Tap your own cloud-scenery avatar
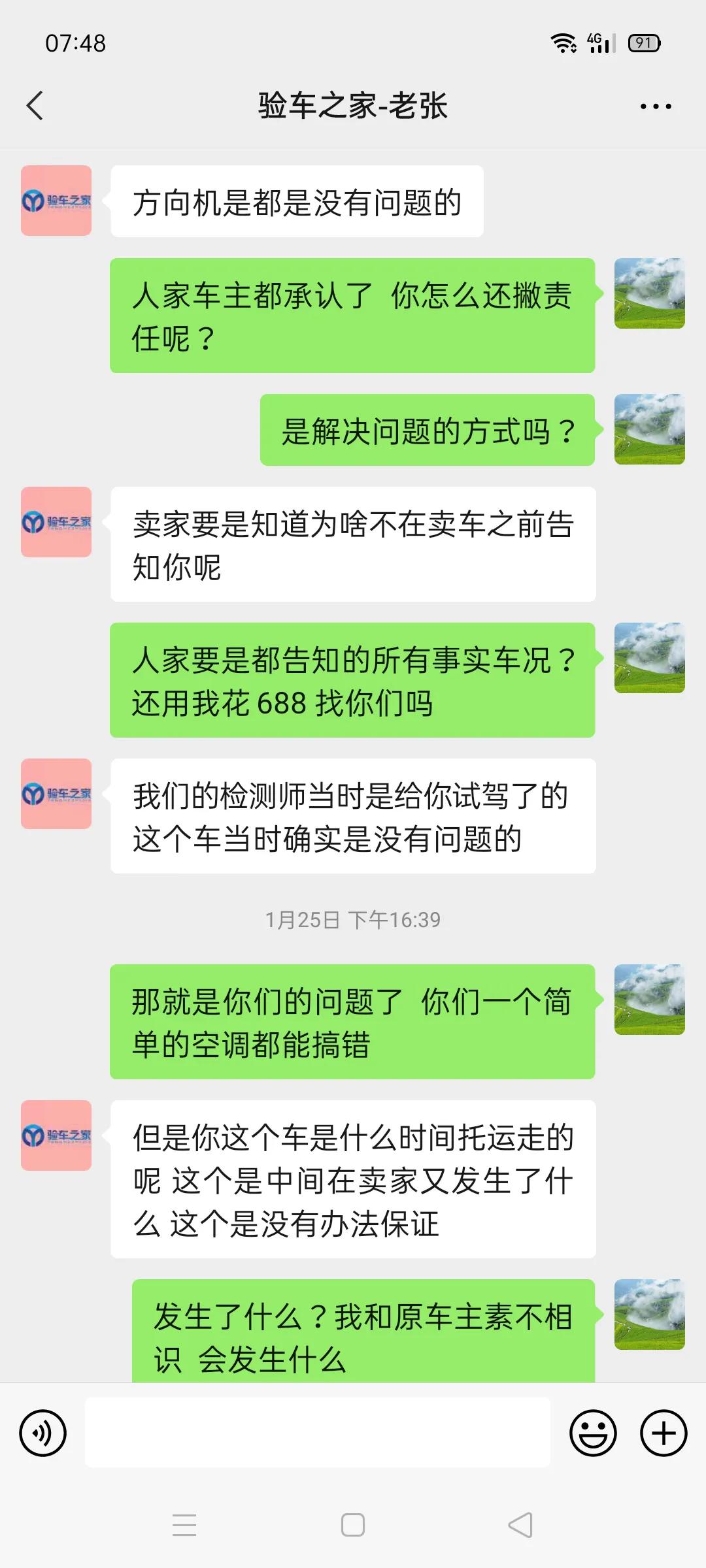Image resolution: width=706 pixels, height=1568 pixels. click(650, 294)
